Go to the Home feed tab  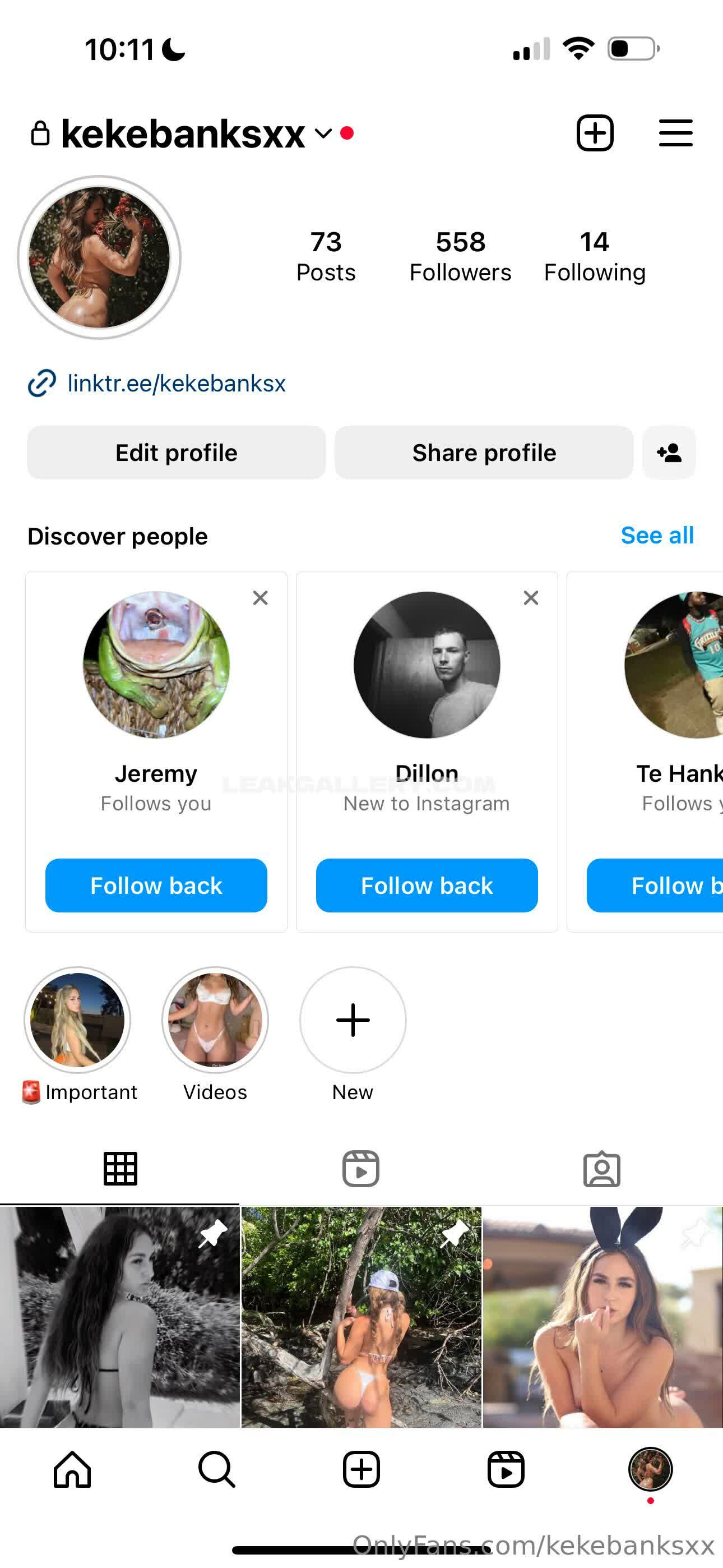(x=72, y=1469)
